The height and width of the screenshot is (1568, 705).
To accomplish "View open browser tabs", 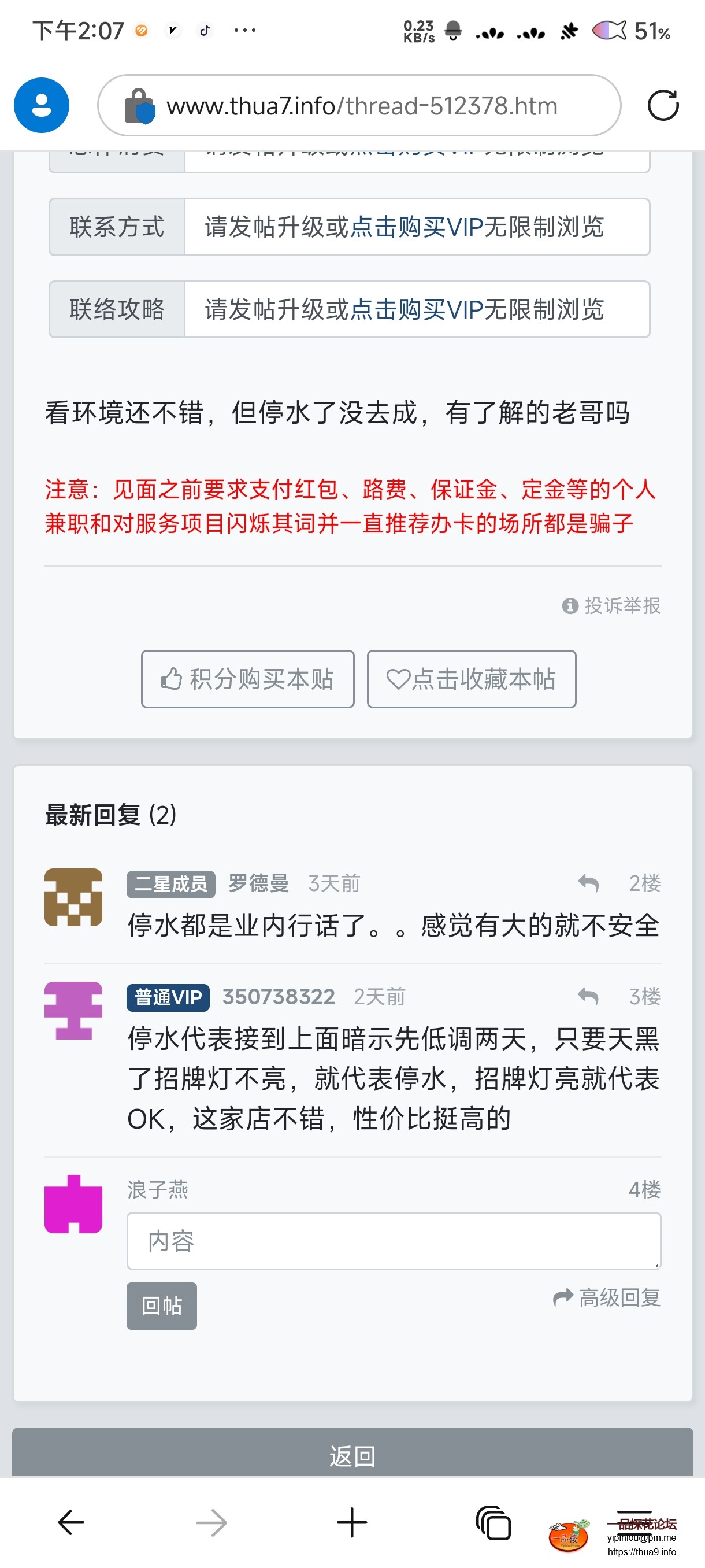I will (x=493, y=1522).
